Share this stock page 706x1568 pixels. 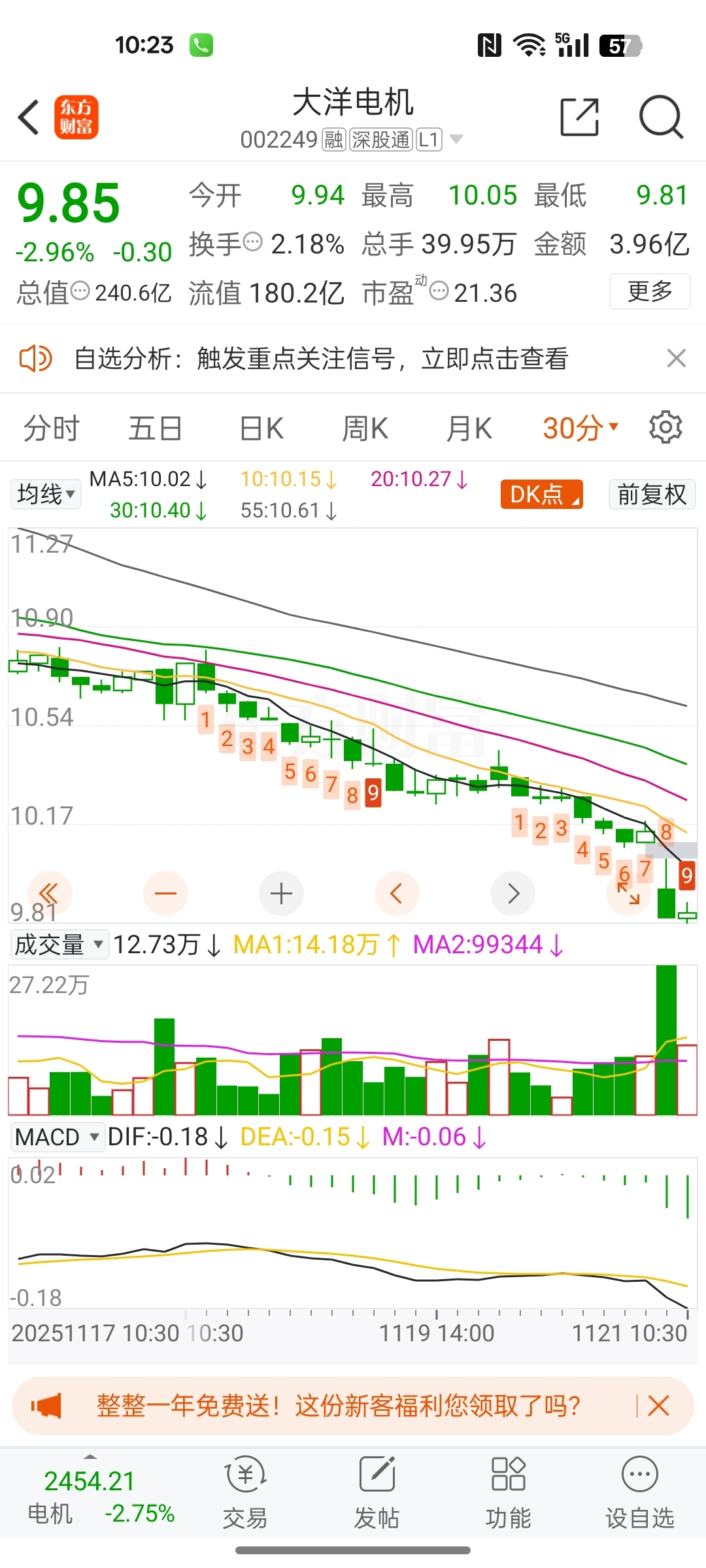tap(580, 118)
